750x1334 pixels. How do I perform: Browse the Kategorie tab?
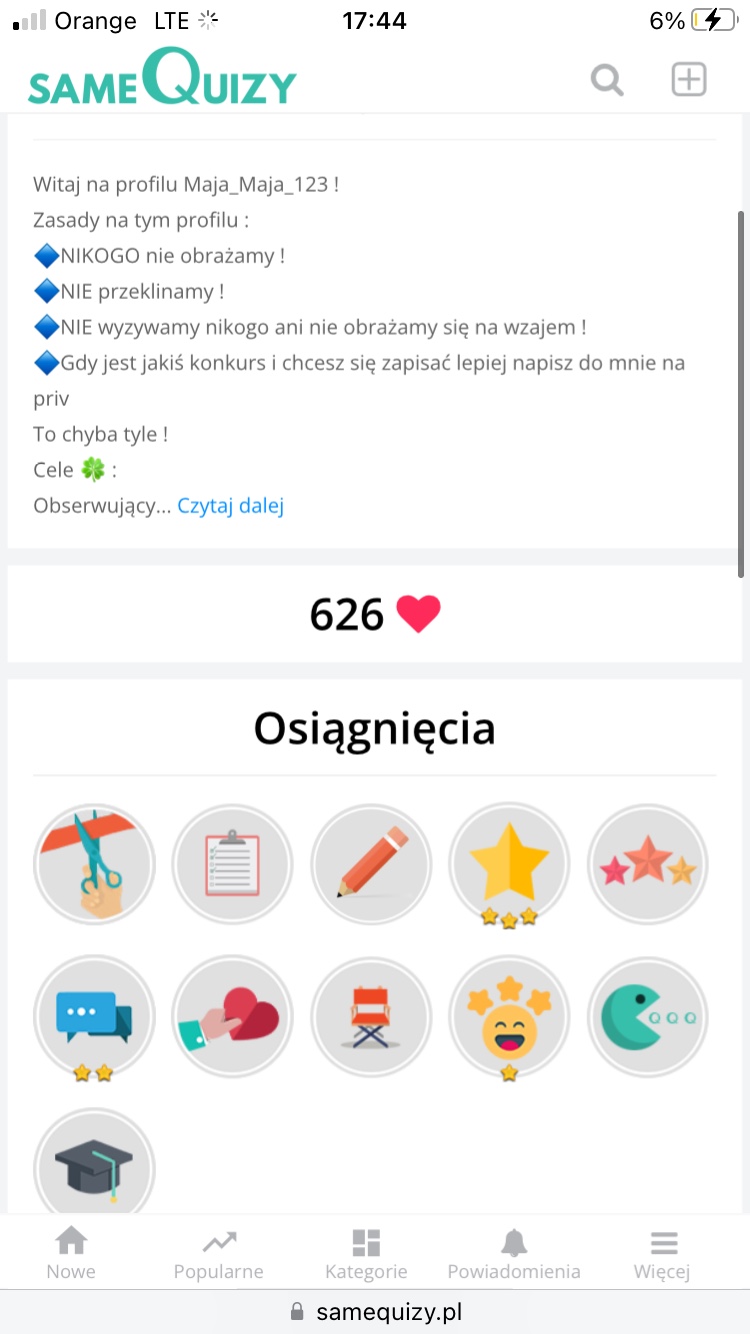[366, 1254]
